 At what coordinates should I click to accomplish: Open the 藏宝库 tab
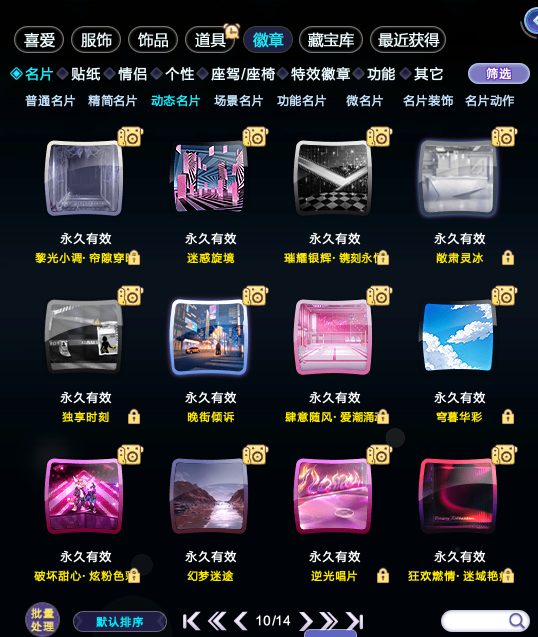[x=331, y=40]
